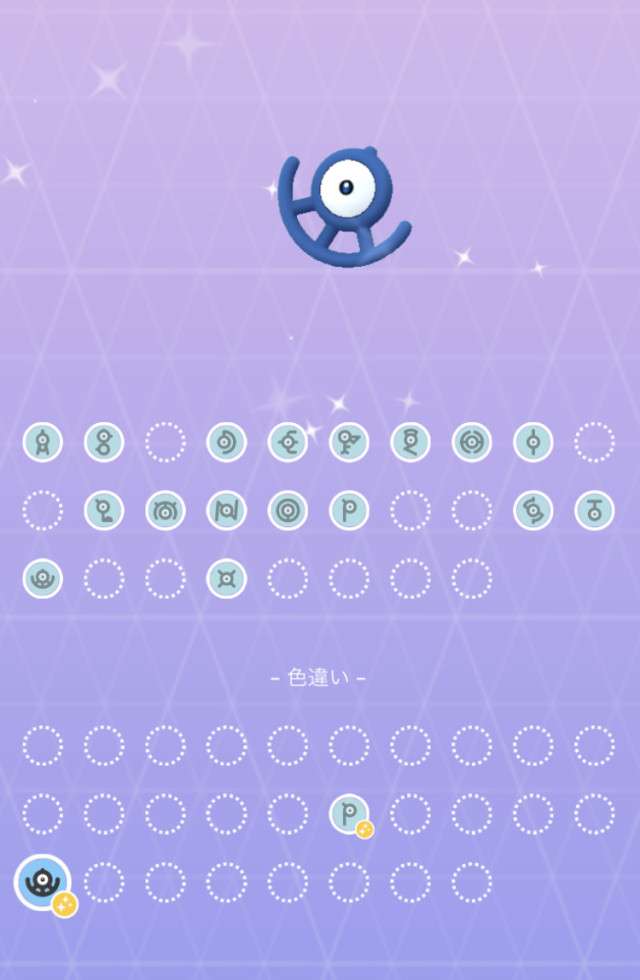Select the shiny Unown P under 色違い
640x980 pixels.
349,813
